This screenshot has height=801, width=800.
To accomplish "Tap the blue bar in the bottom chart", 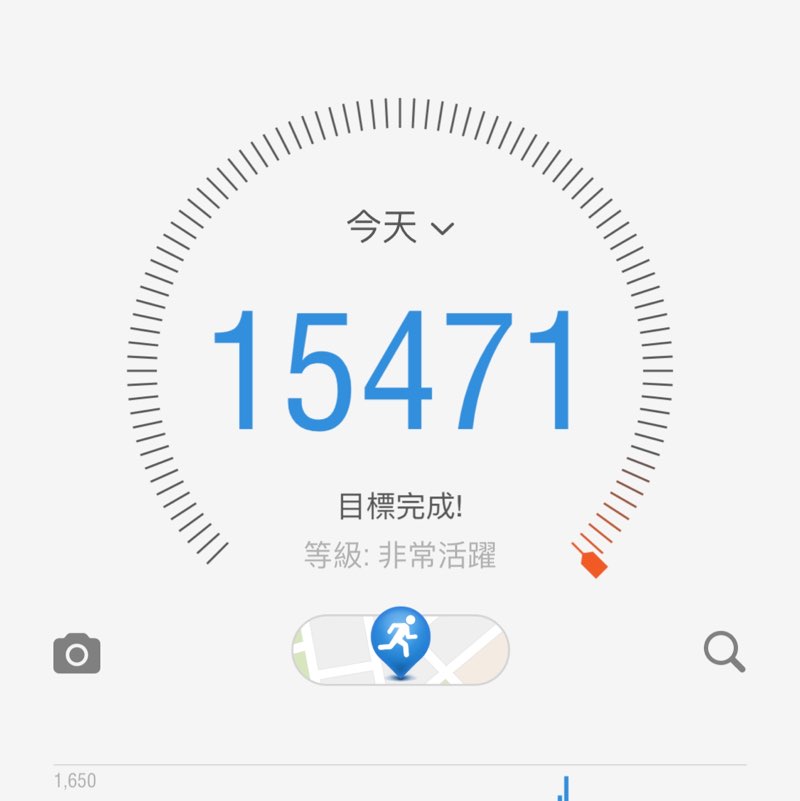I will pyautogui.click(x=567, y=790).
